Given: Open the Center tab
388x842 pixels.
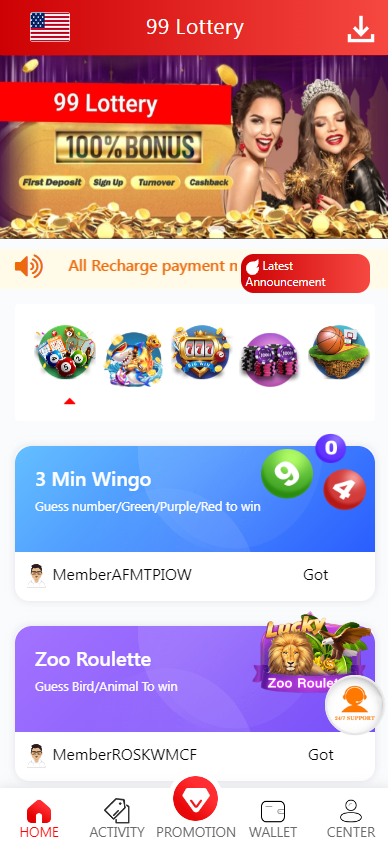Looking at the screenshot, I should pos(351,819).
